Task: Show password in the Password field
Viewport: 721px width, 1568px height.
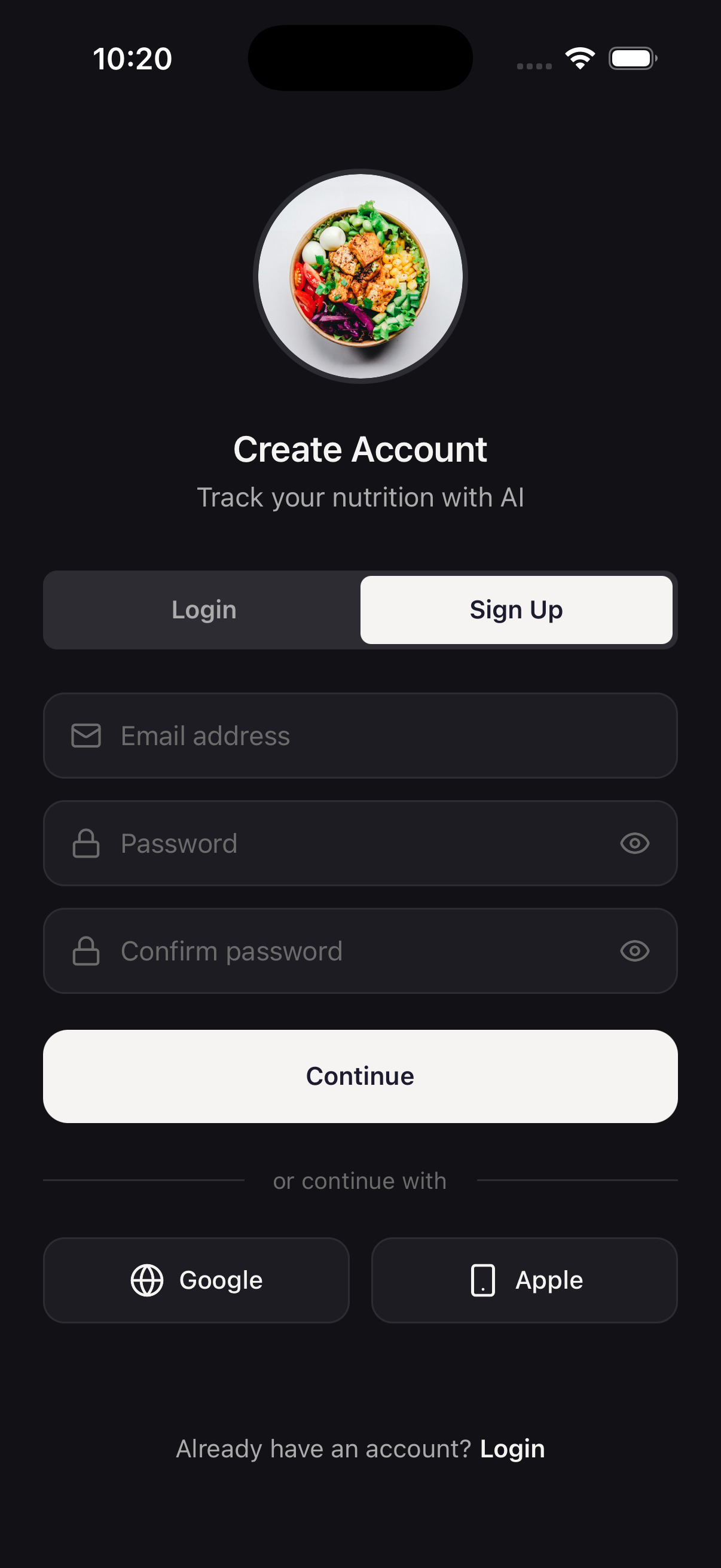Action: point(634,844)
